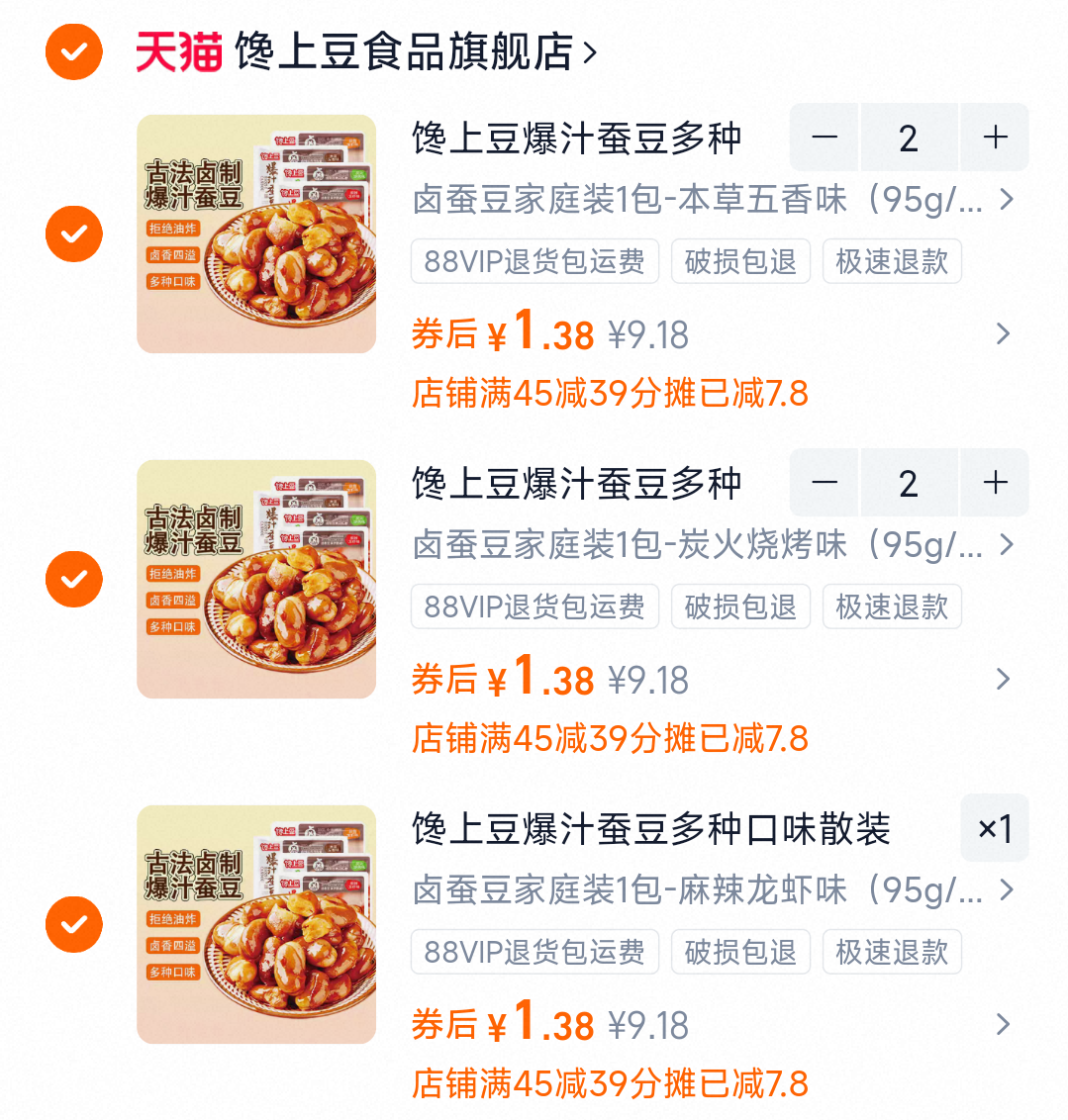
Task: Tap the ×1 quantity badge
Action: point(994,828)
